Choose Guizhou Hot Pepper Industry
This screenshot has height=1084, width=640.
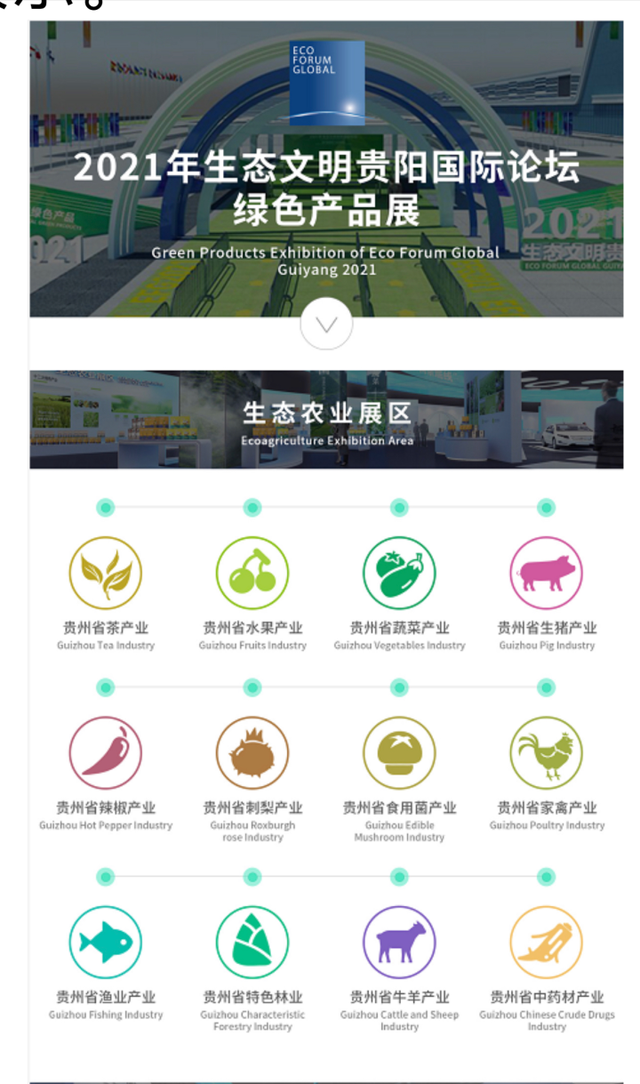click(105, 753)
